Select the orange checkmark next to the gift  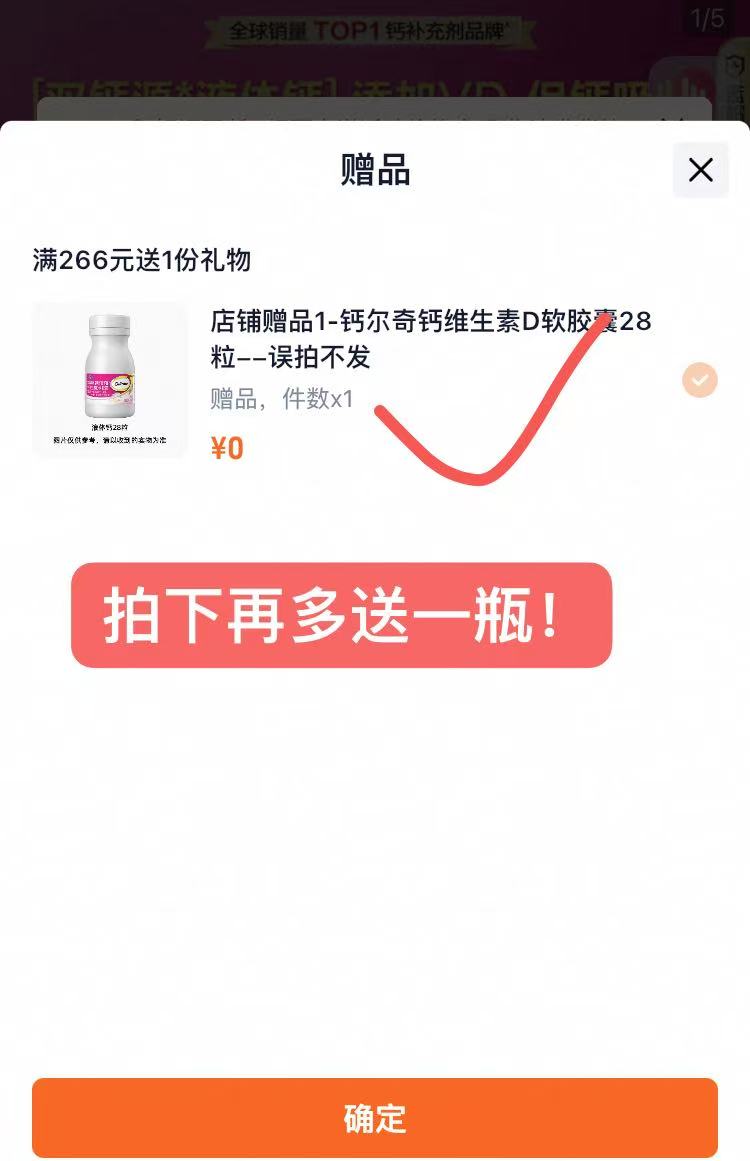pos(699,379)
